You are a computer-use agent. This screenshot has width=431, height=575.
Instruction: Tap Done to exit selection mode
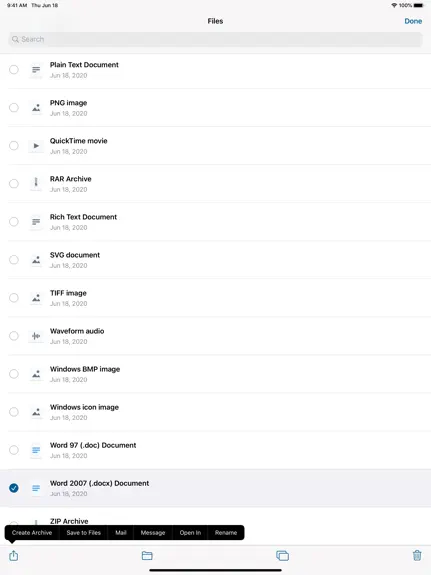point(413,21)
